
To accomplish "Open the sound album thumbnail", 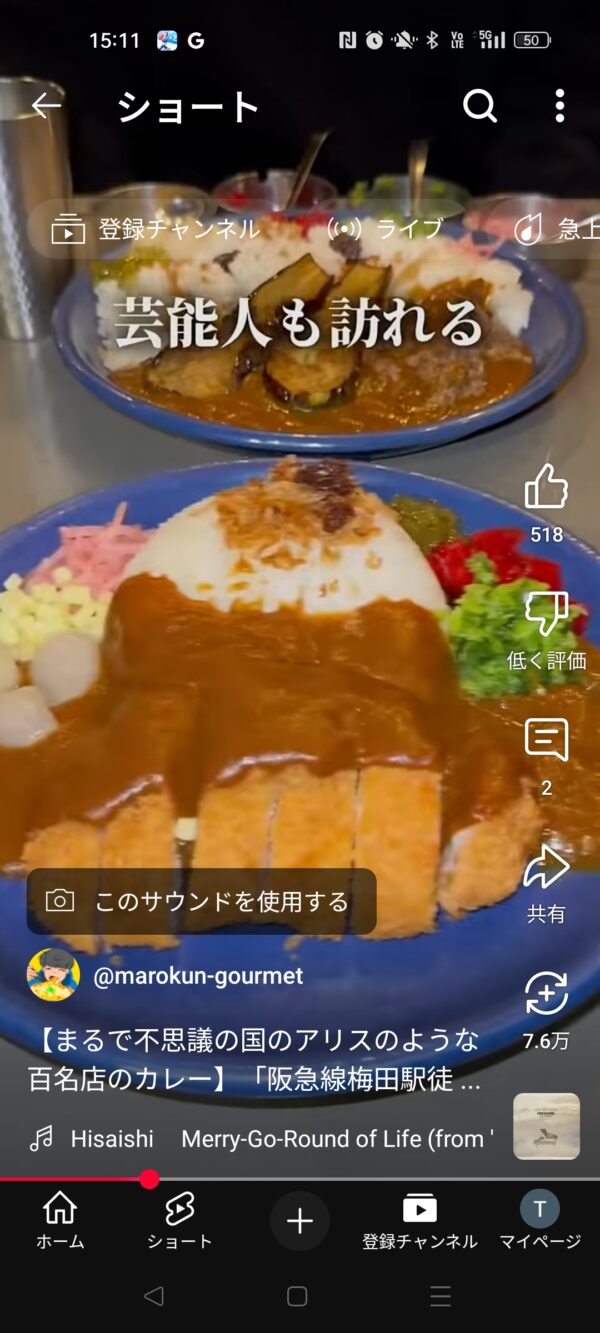I will (546, 1126).
